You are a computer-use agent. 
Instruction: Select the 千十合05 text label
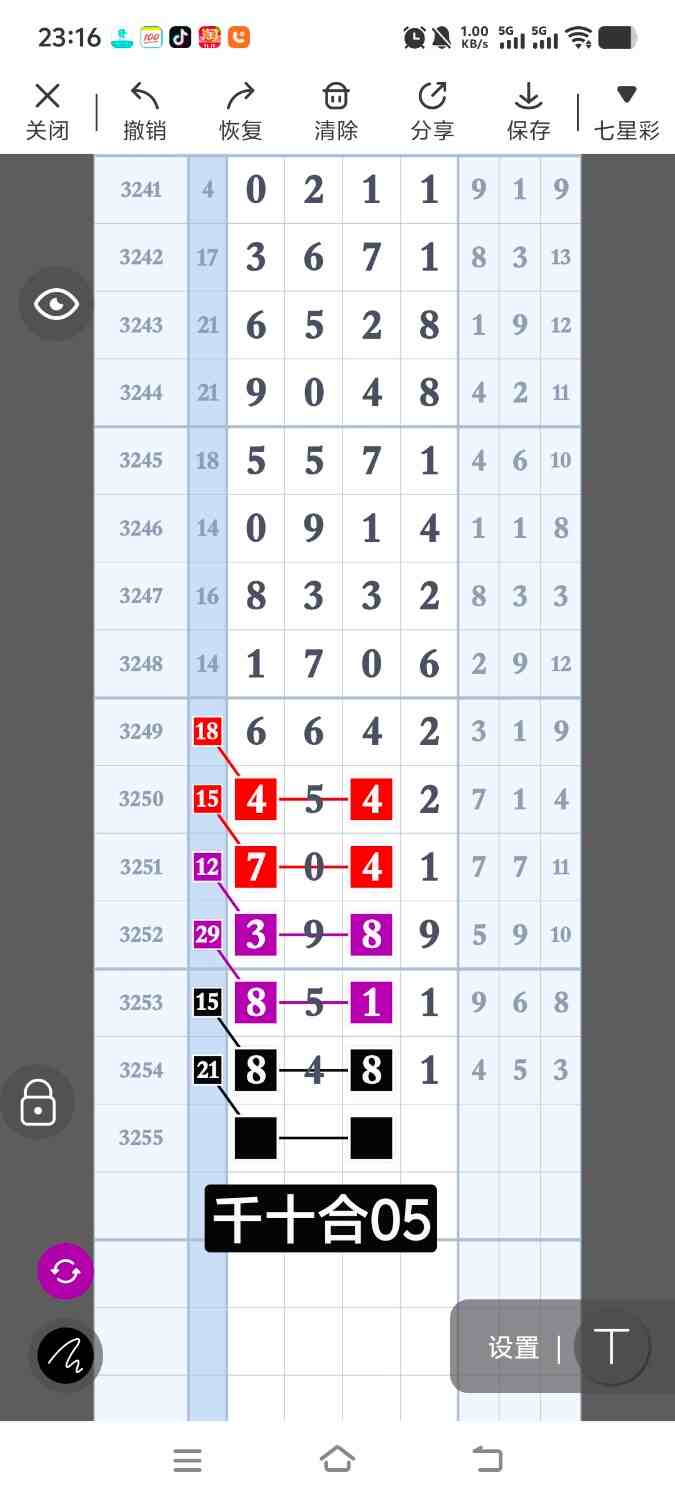tap(321, 1219)
